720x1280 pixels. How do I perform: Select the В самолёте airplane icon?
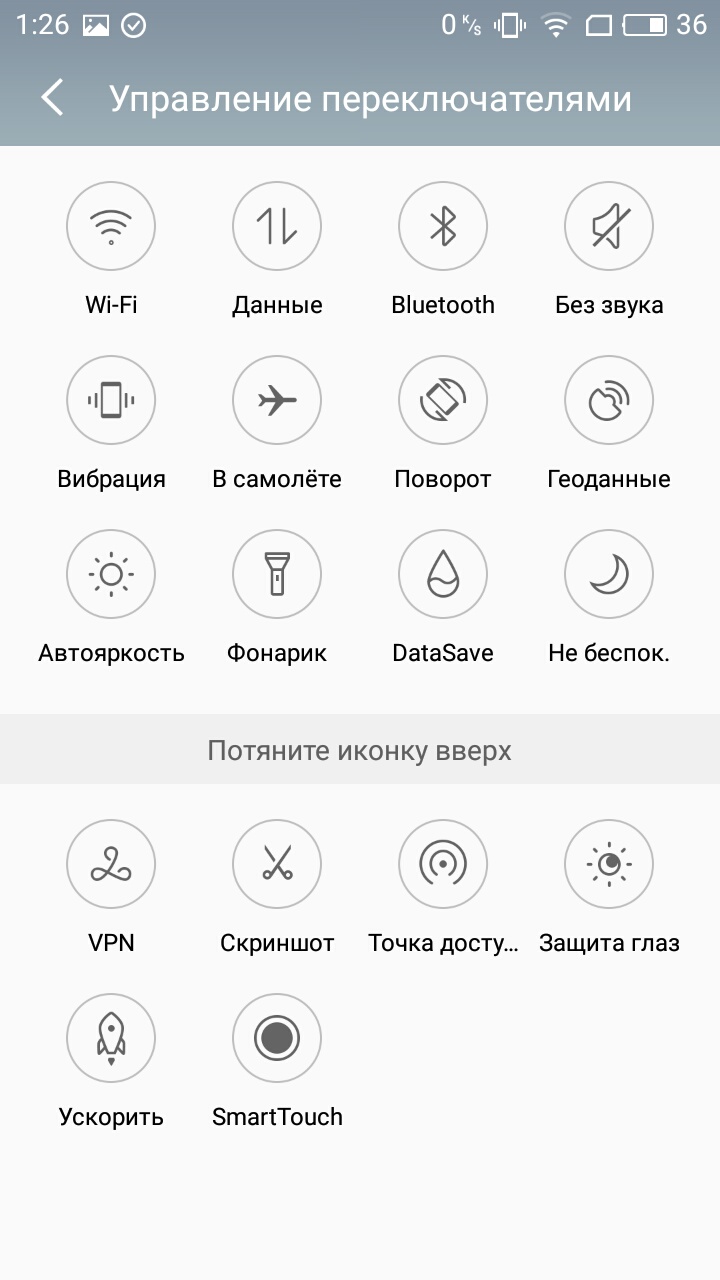(277, 400)
